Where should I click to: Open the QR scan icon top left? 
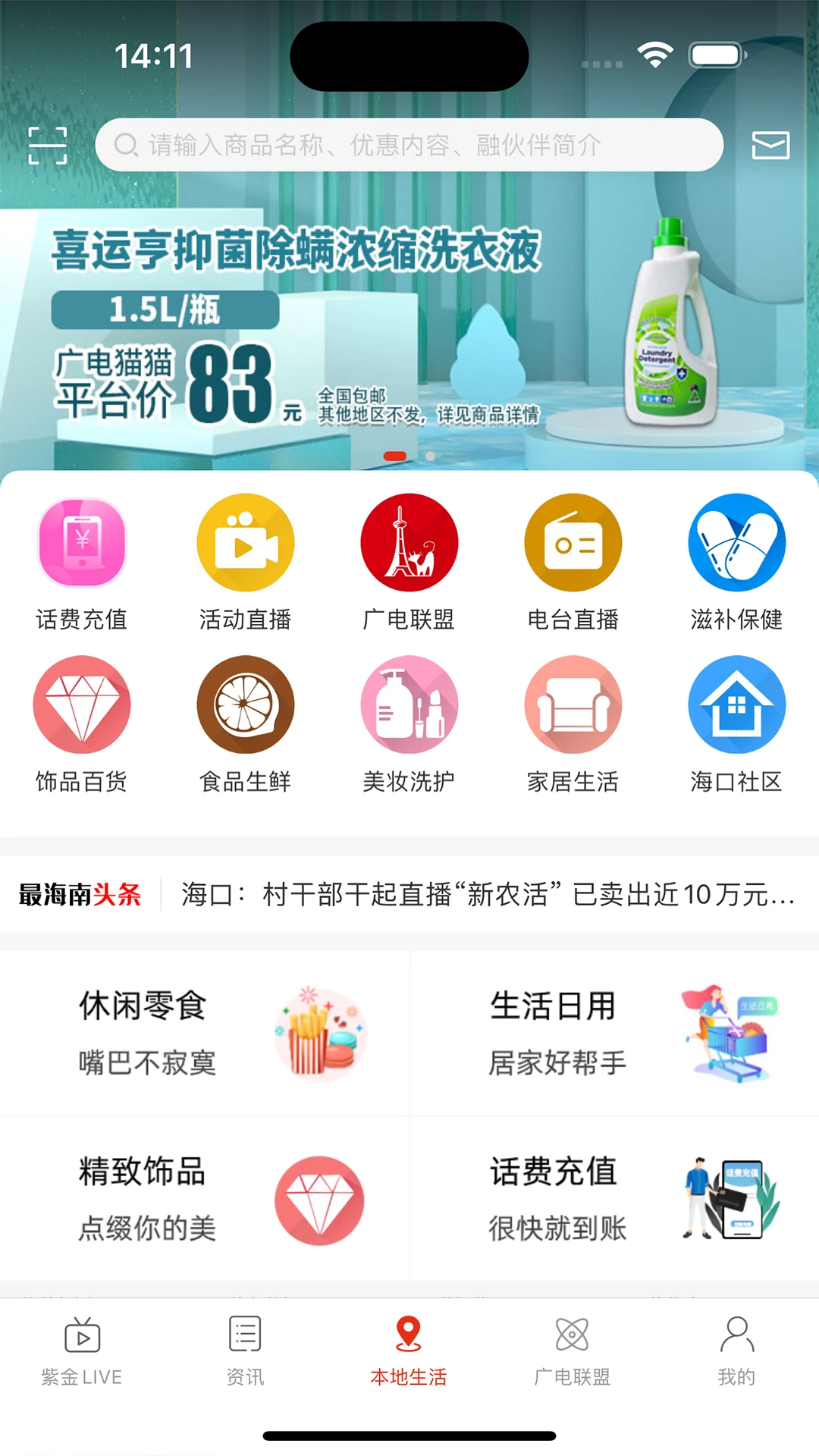point(48,144)
